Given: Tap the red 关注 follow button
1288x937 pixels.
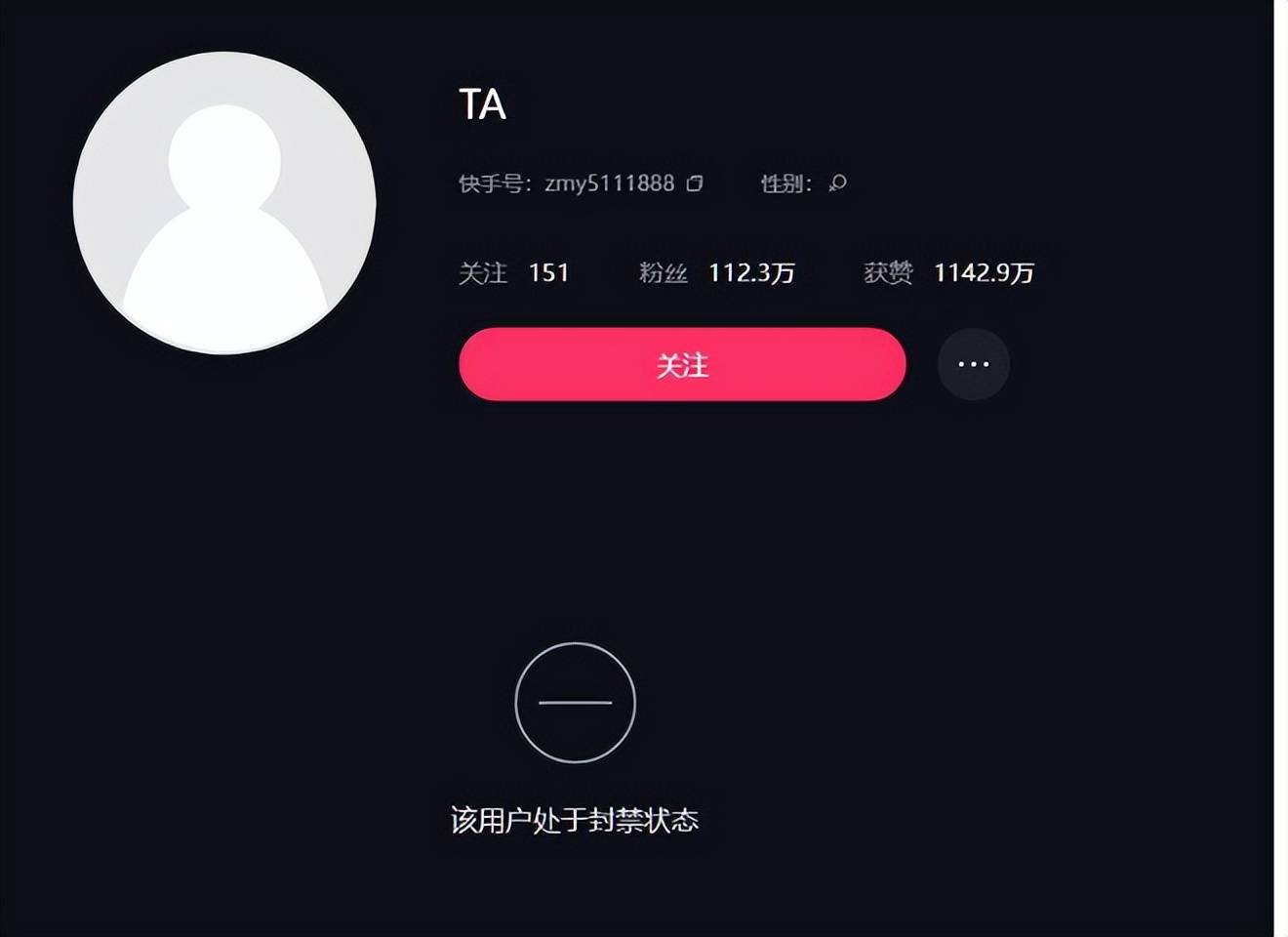Looking at the screenshot, I should [x=682, y=364].
